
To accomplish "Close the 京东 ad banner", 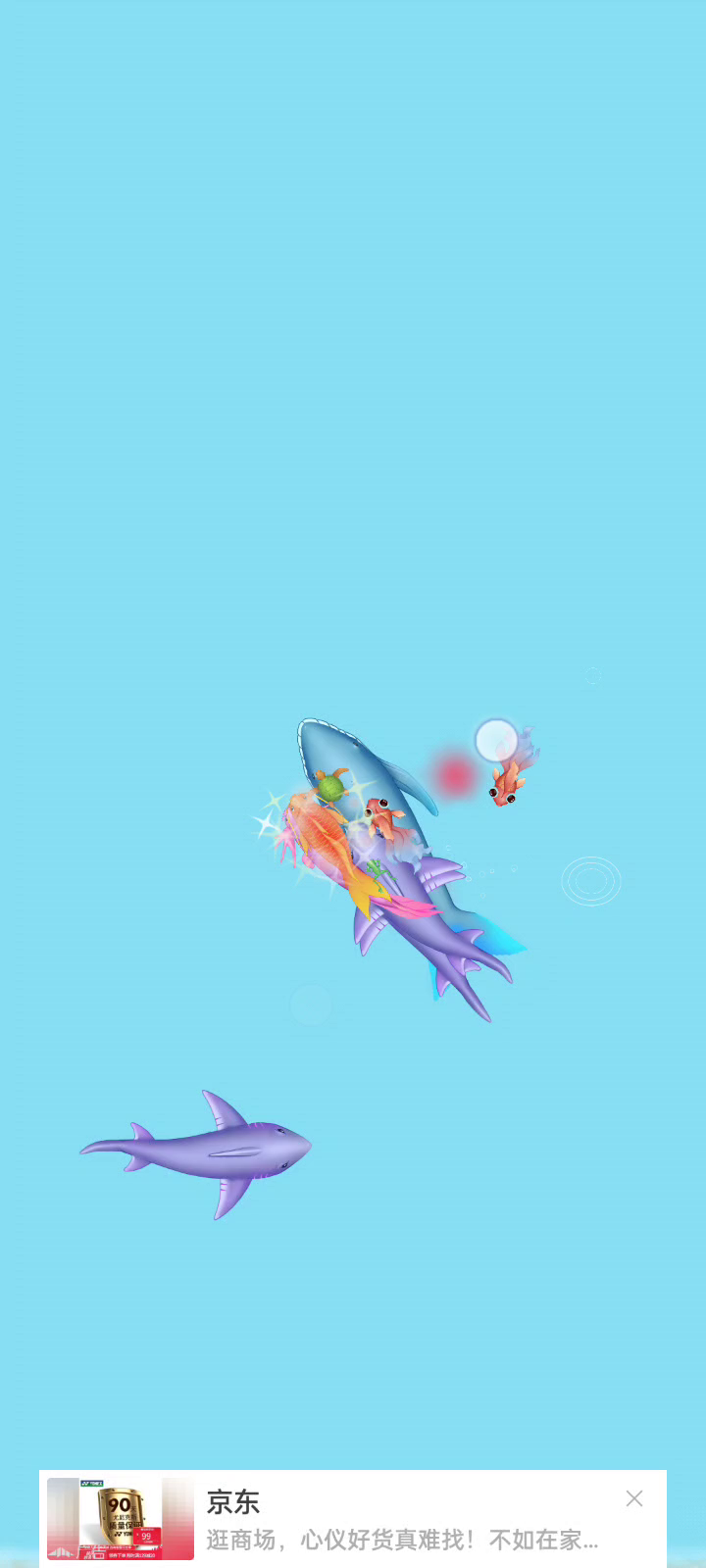I will click(x=634, y=1498).
